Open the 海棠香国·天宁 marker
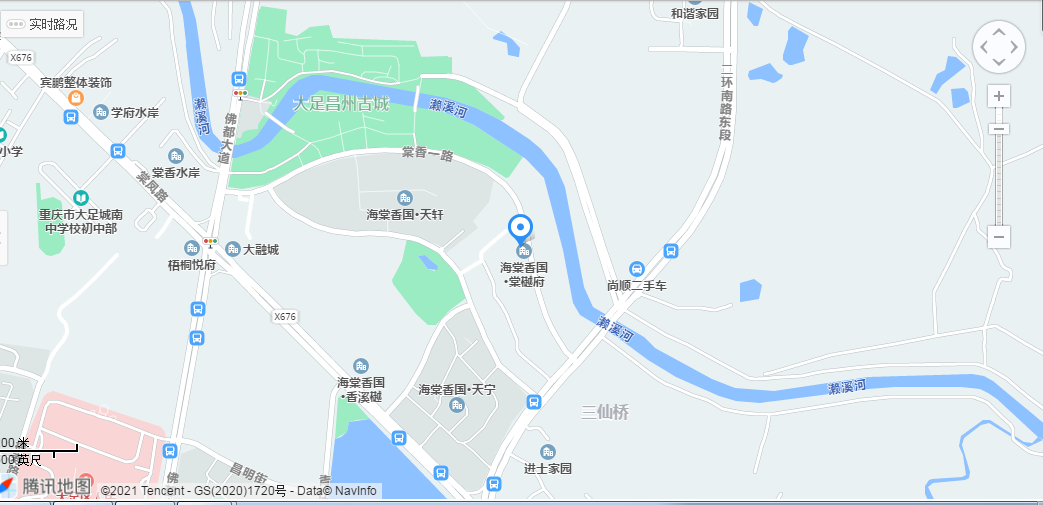This screenshot has height=505, width=1043. coord(457,405)
